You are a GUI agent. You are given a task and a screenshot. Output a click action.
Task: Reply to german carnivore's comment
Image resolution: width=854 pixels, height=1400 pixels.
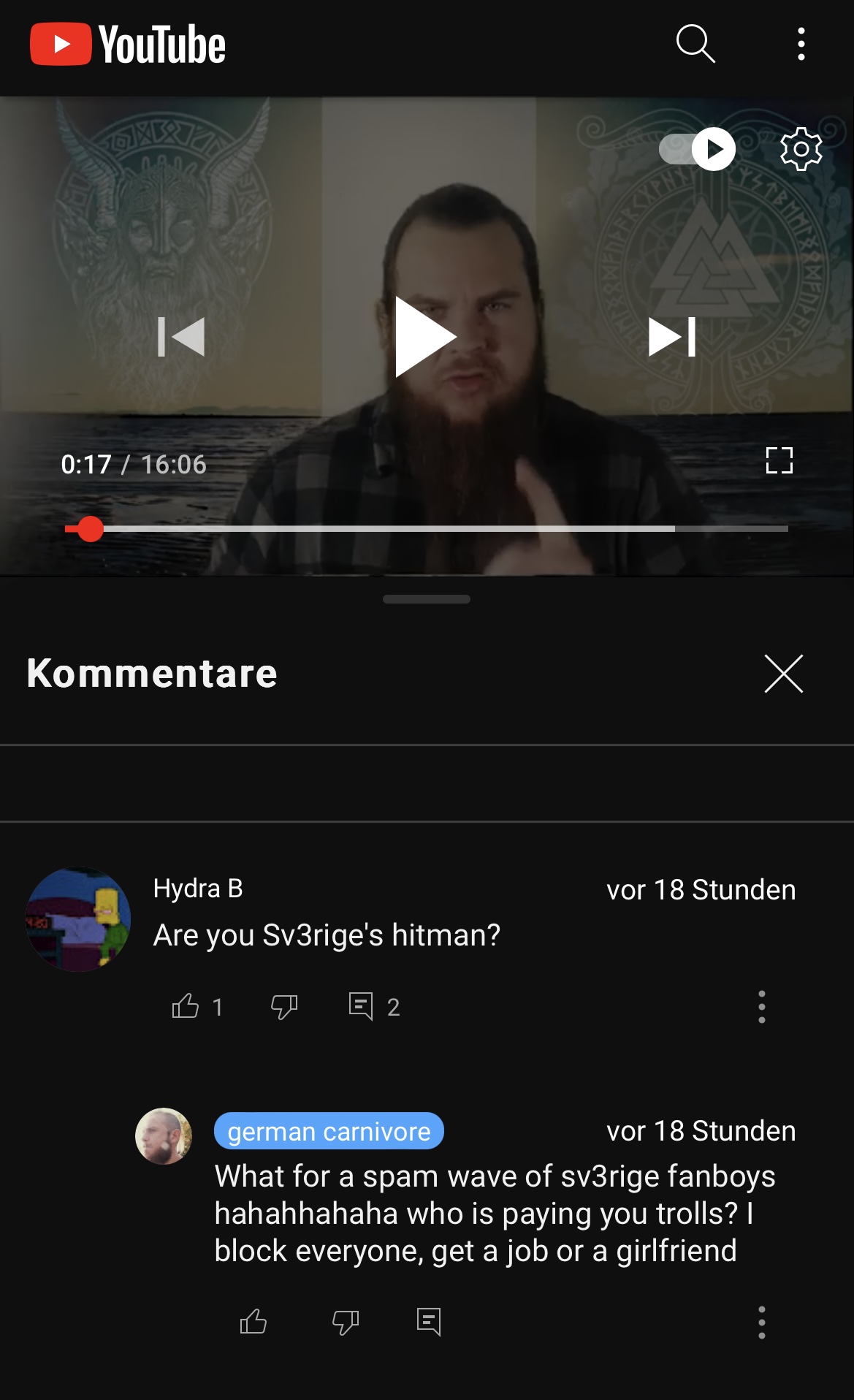tap(429, 1321)
